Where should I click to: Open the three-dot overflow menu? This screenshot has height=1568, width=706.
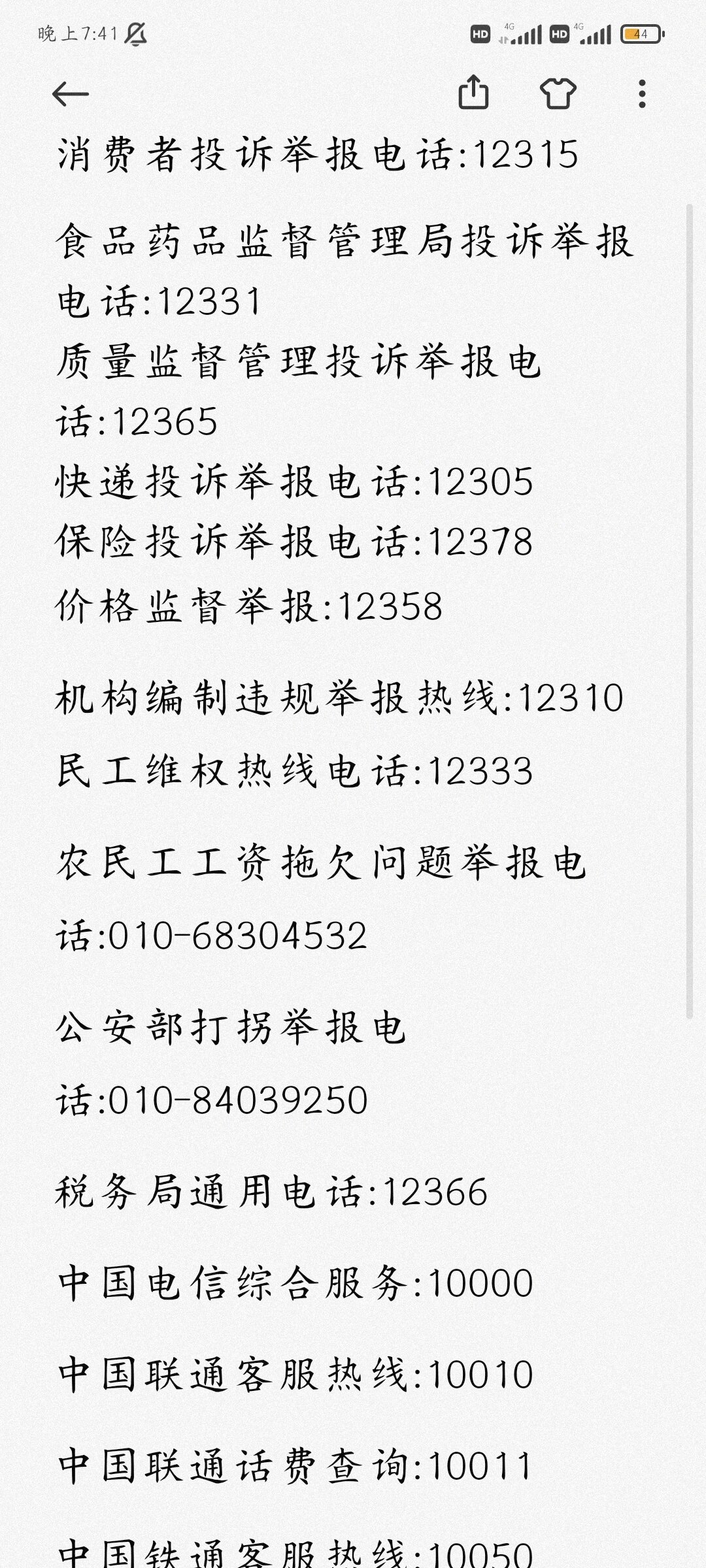click(x=642, y=93)
